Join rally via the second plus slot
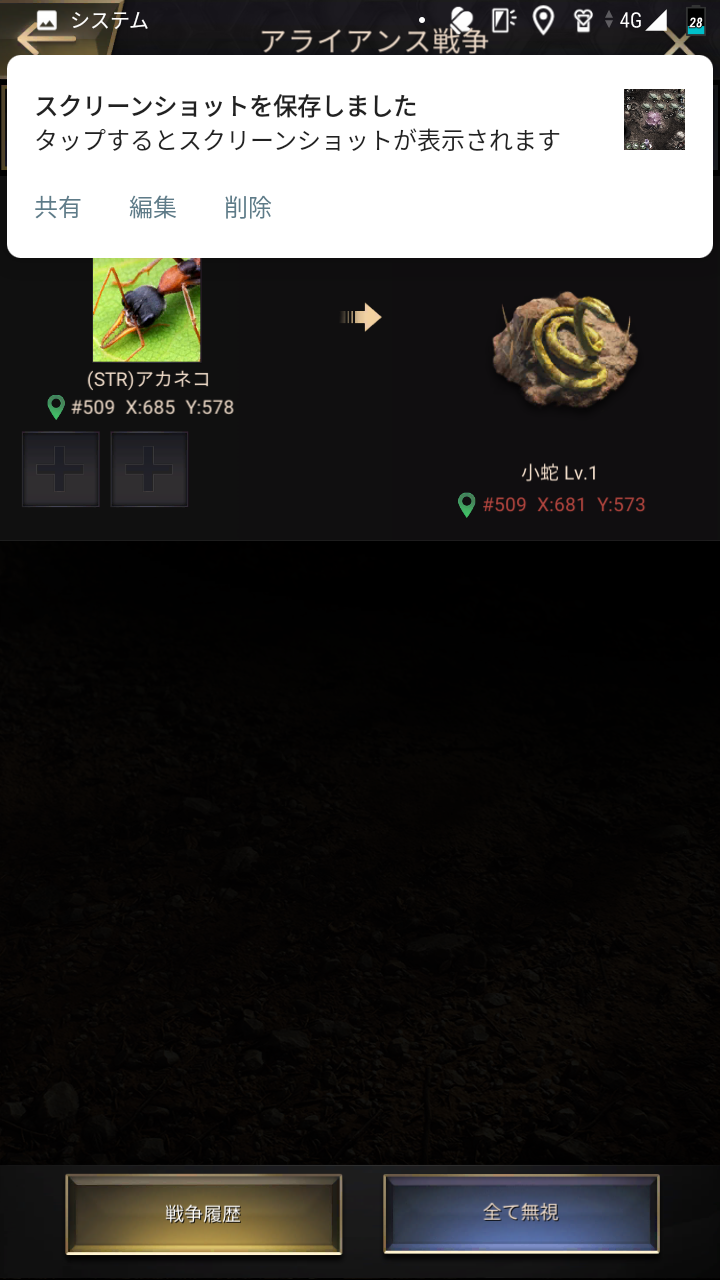 tap(149, 469)
